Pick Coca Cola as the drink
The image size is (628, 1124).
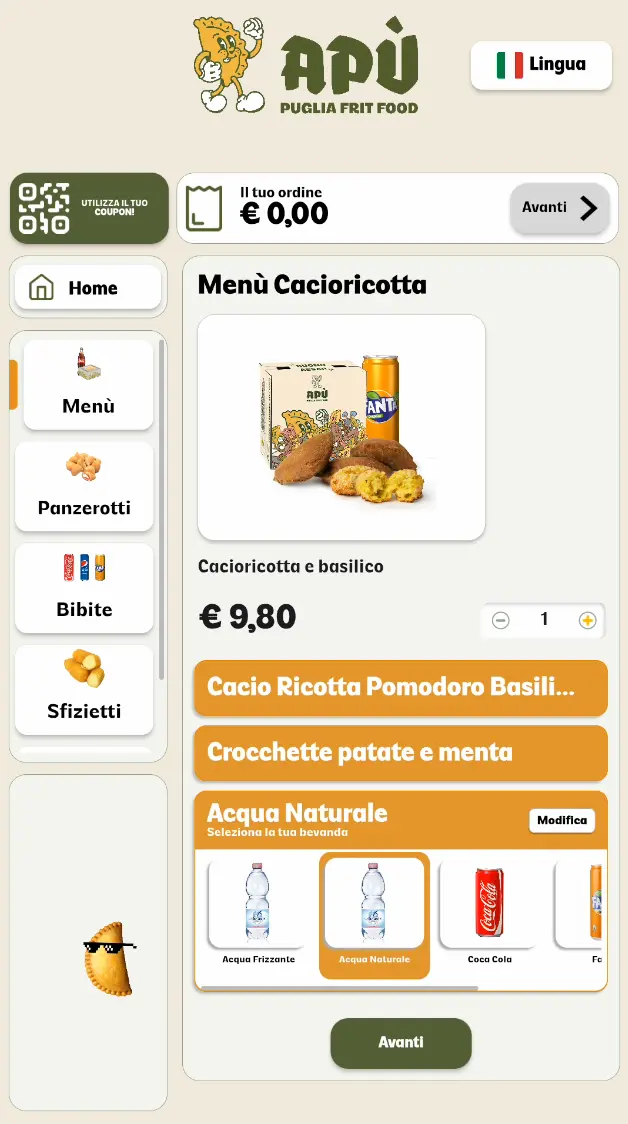click(489, 912)
